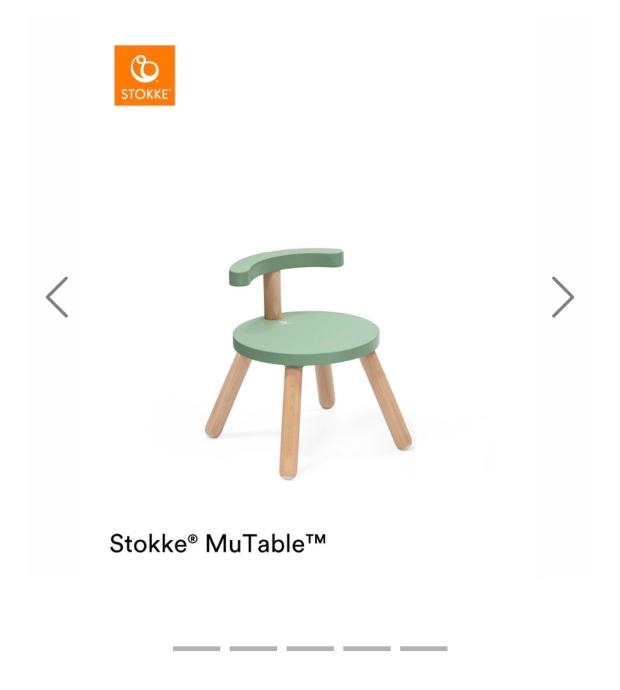Screen dimensions: 620x690
Task: Advance to the next carousel image
Action: tap(563, 297)
